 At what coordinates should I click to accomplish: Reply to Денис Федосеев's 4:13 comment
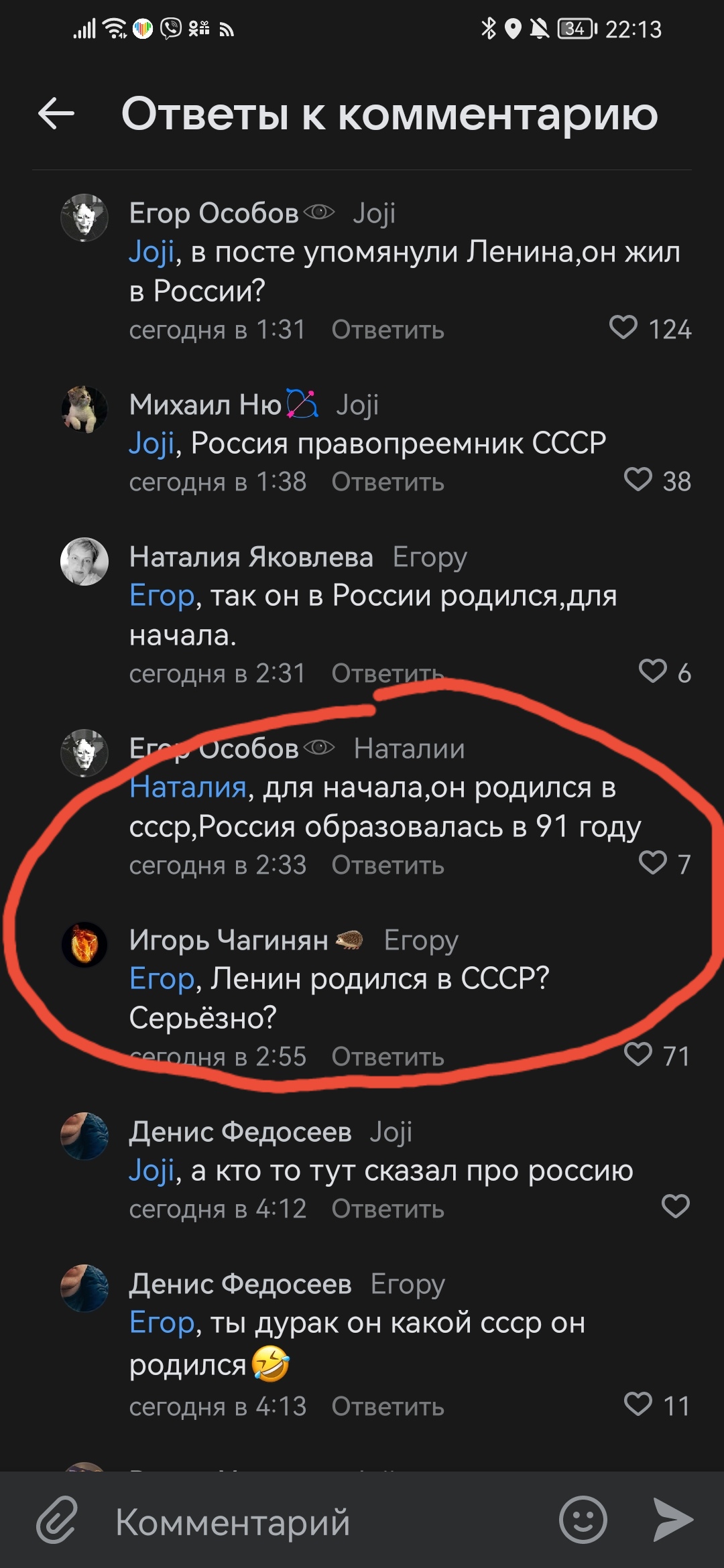point(387,1407)
